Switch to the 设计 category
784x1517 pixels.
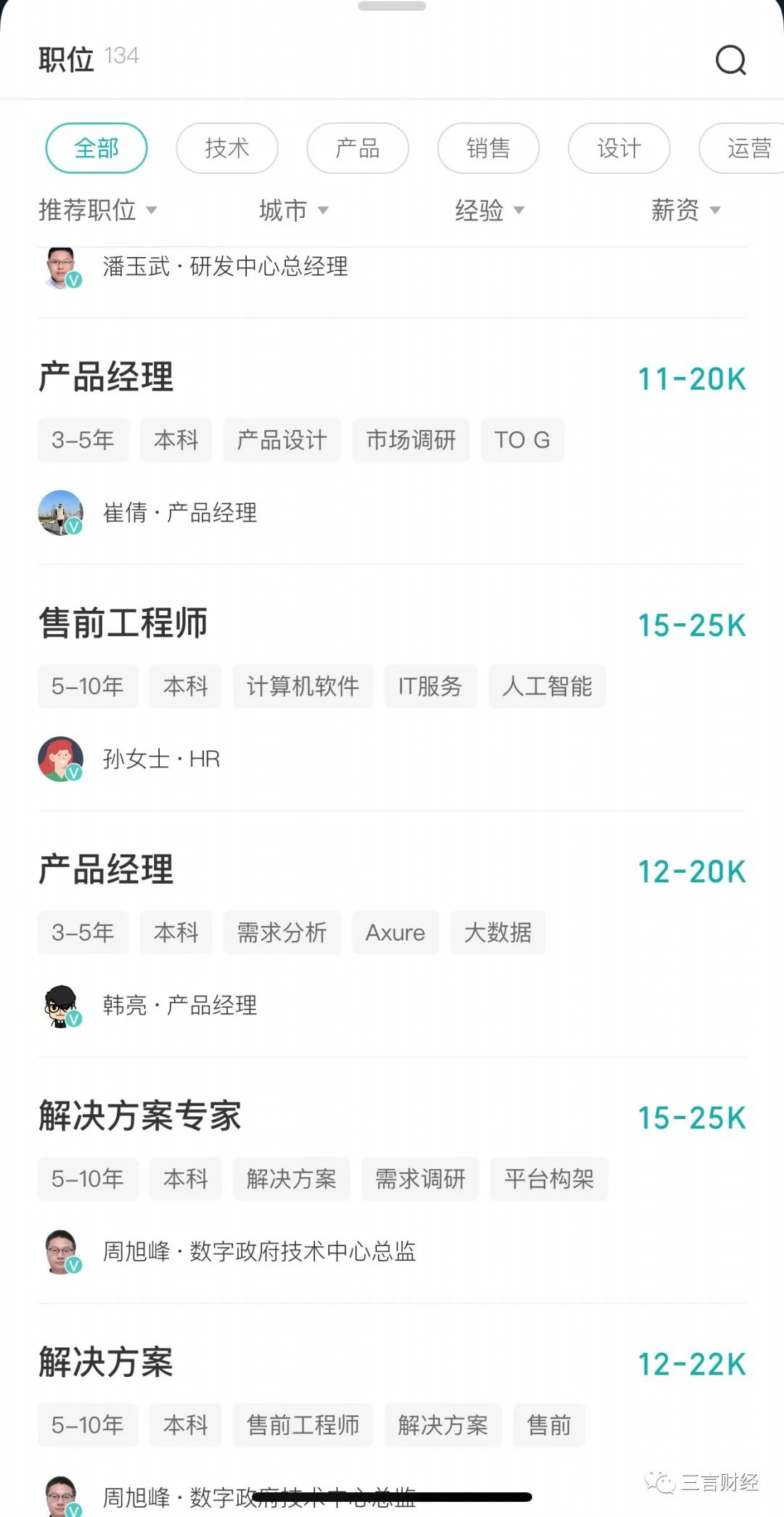tap(619, 148)
